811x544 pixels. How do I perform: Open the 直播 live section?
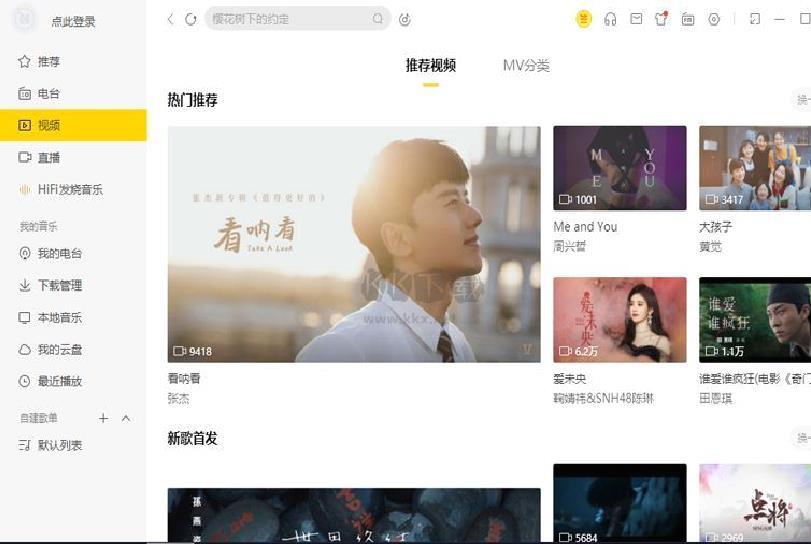48,158
